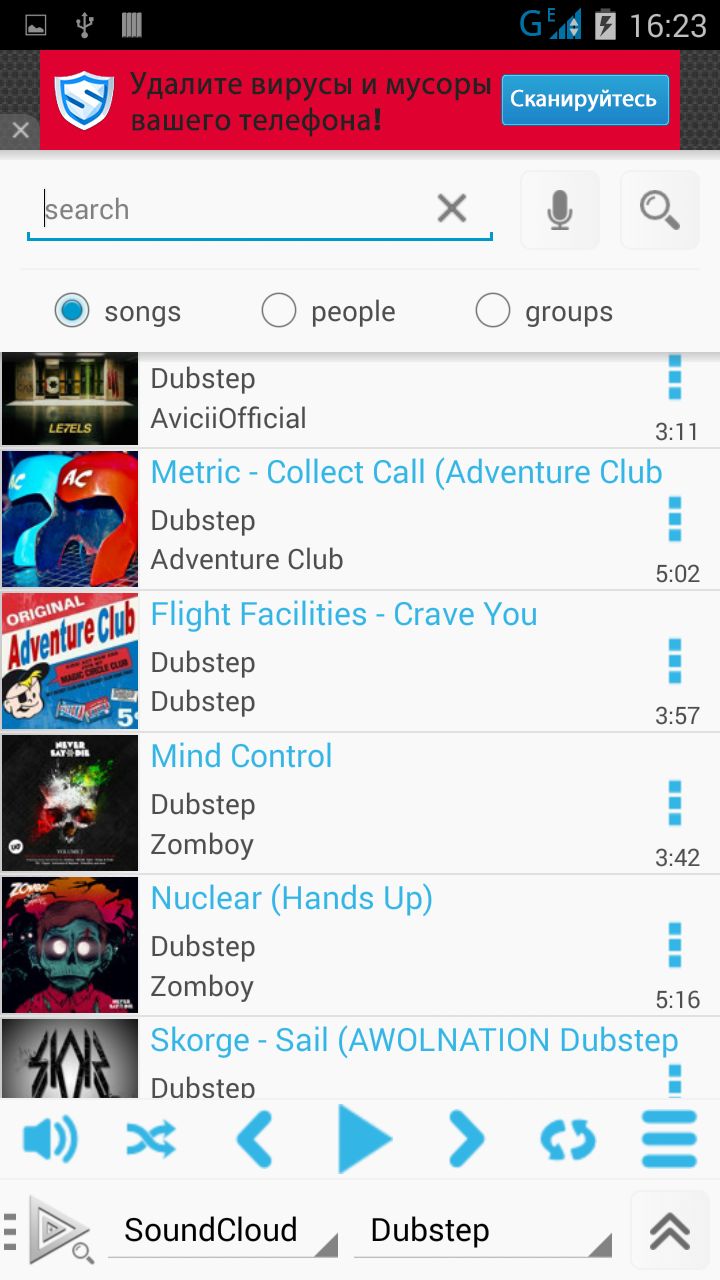
Task: Select the groups radio button
Action: click(493, 311)
